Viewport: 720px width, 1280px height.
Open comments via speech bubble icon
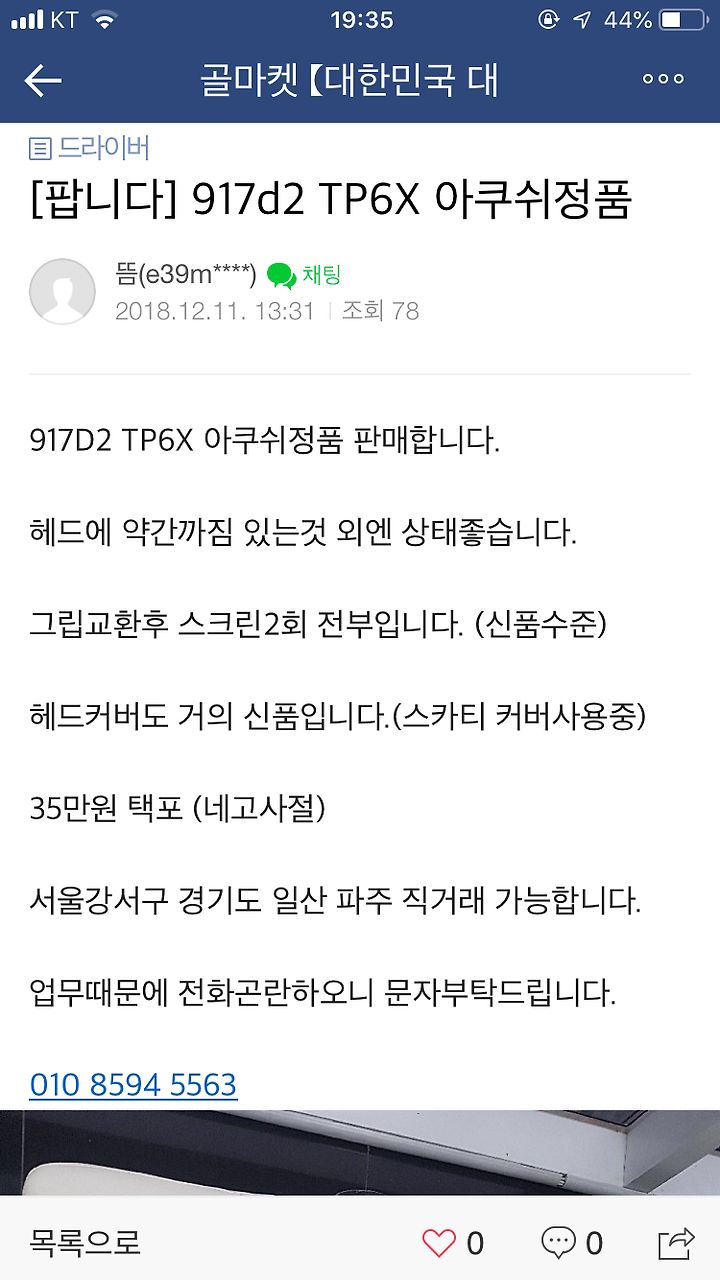(x=558, y=1243)
